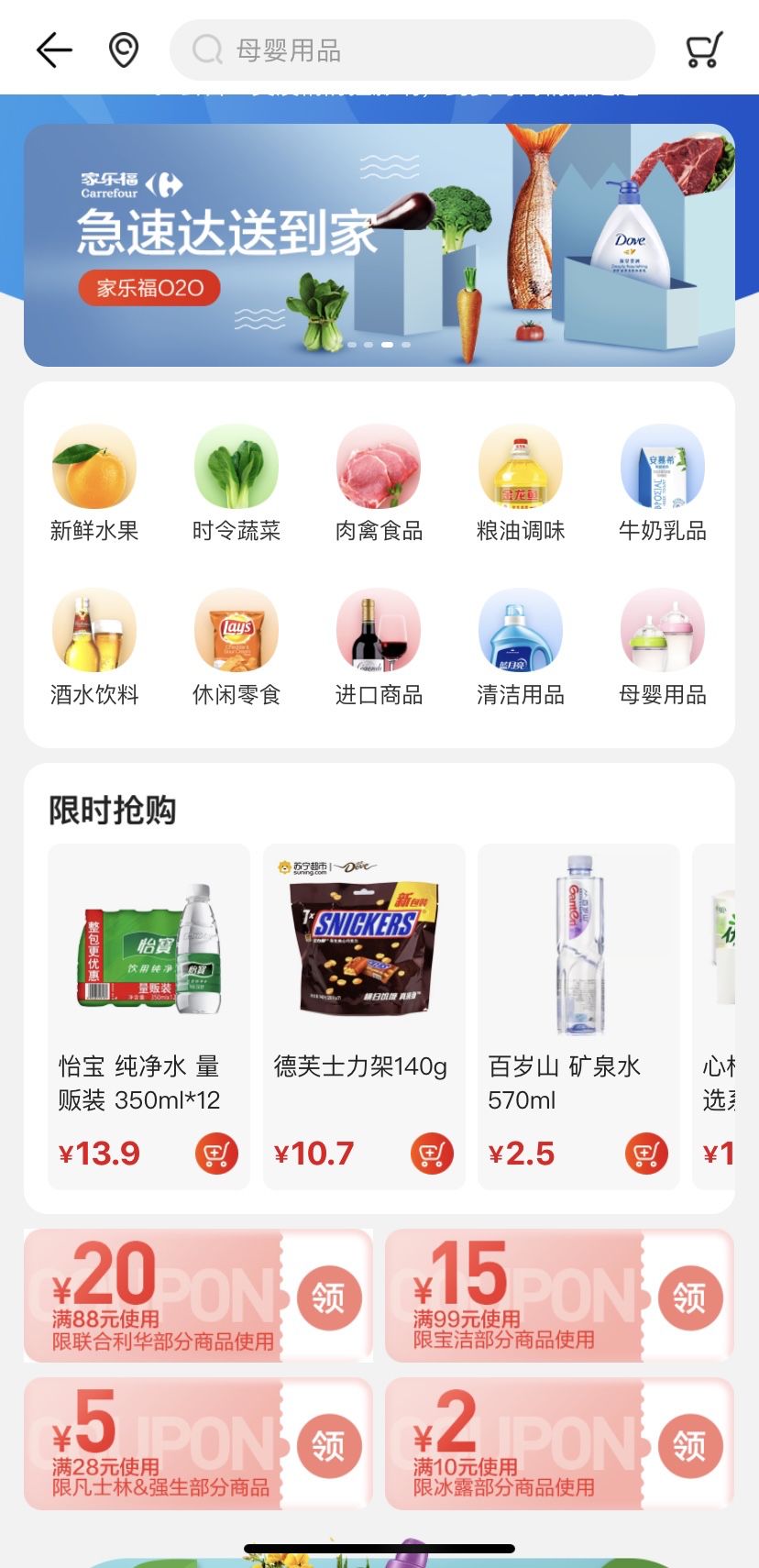This screenshot has height=1568, width=759.
Task: Select the 肉禽食品 category
Action: pyautogui.click(x=379, y=482)
